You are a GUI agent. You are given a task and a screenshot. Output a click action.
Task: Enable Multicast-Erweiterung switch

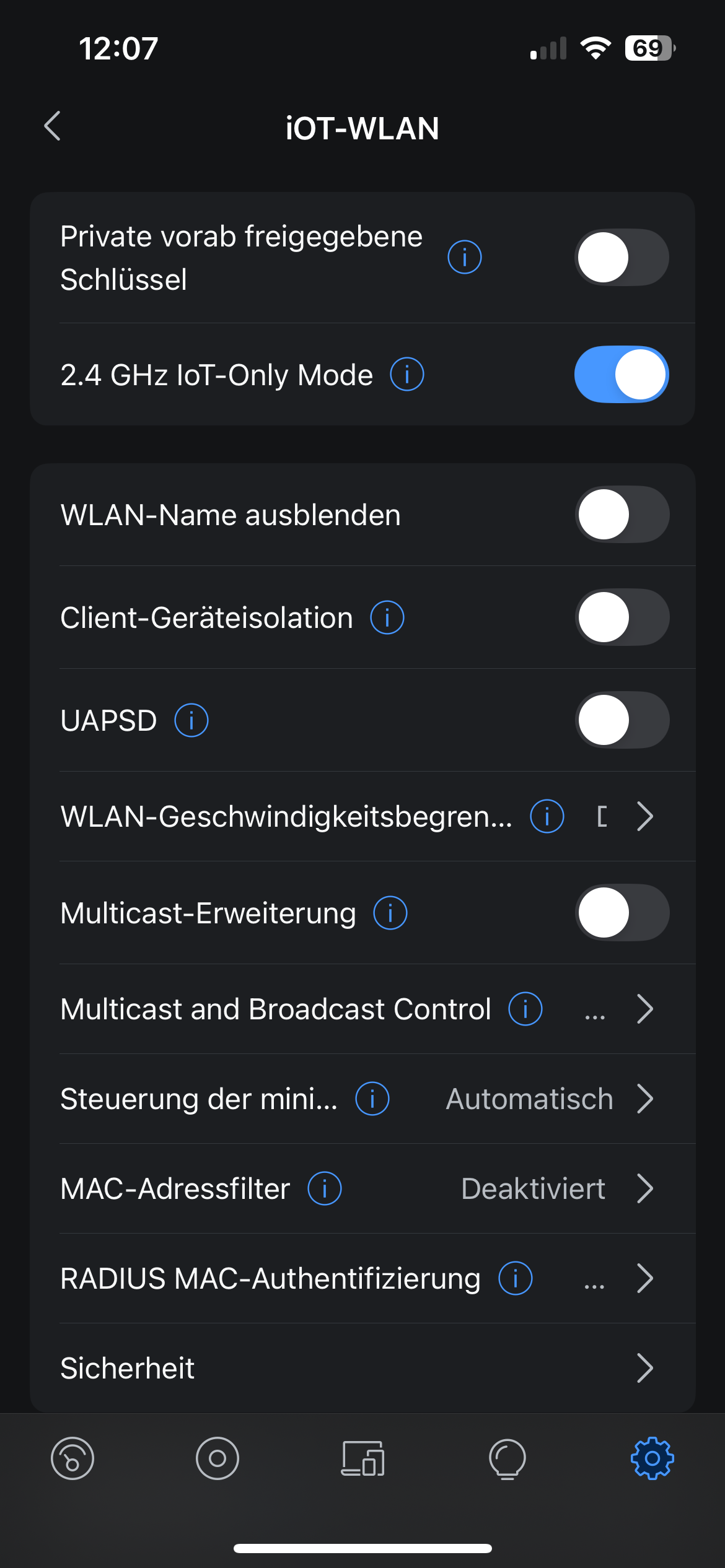pos(622,913)
